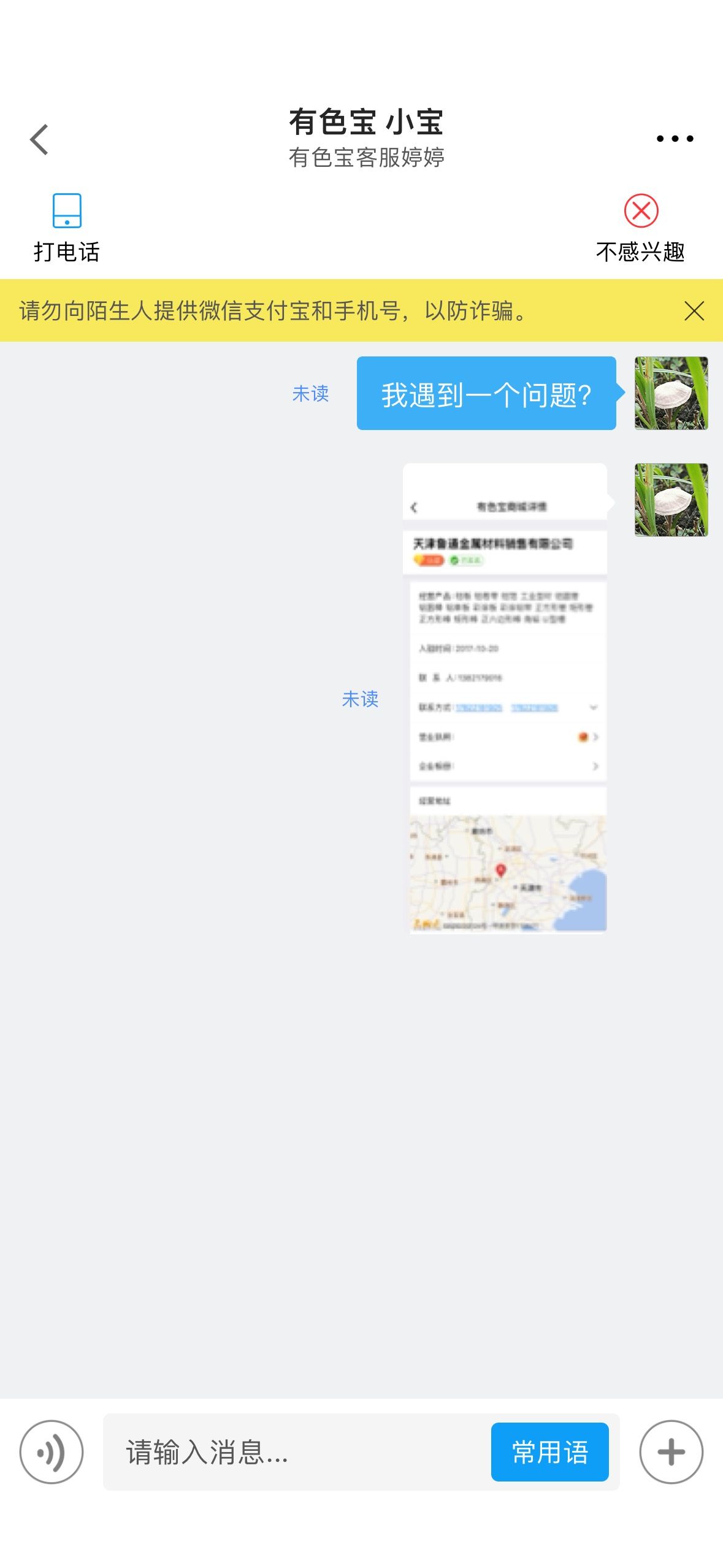
Task: Open the three-dot overflow menu
Action: (x=675, y=139)
